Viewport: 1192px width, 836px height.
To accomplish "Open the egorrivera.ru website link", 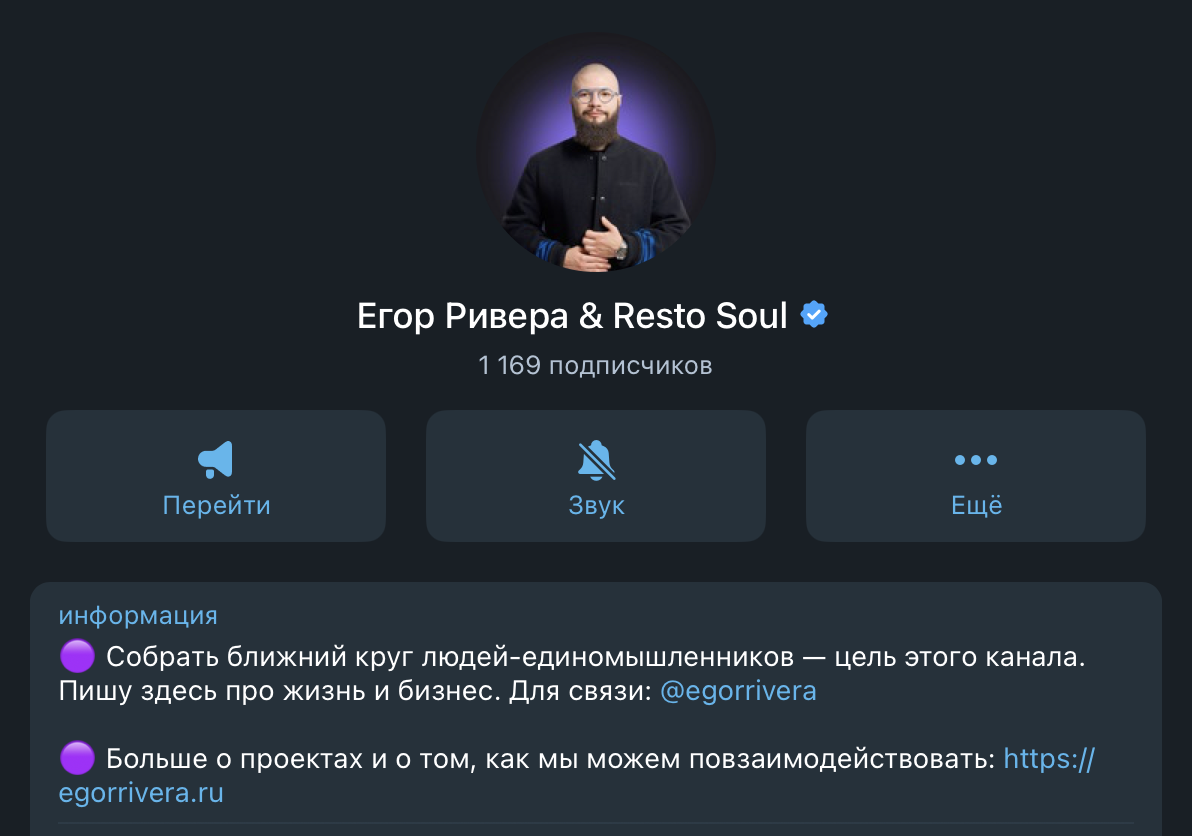I will [x=140, y=794].
